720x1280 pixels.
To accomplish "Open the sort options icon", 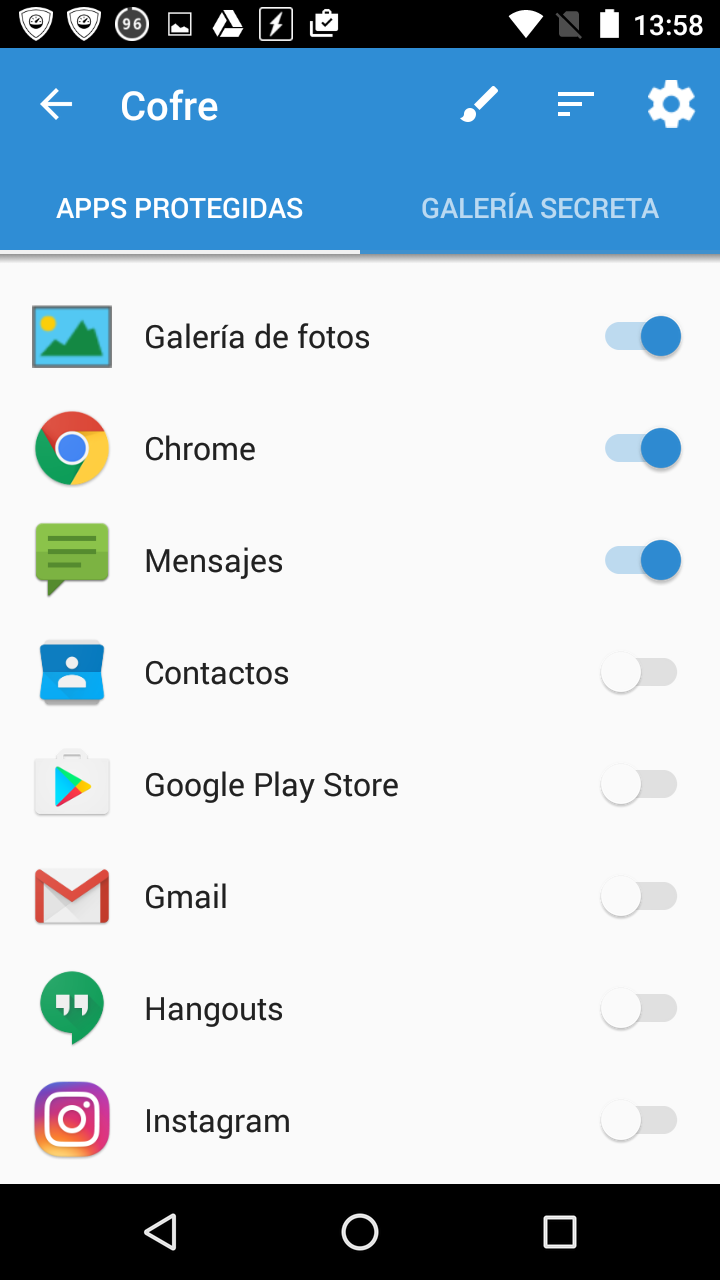I will click(575, 105).
